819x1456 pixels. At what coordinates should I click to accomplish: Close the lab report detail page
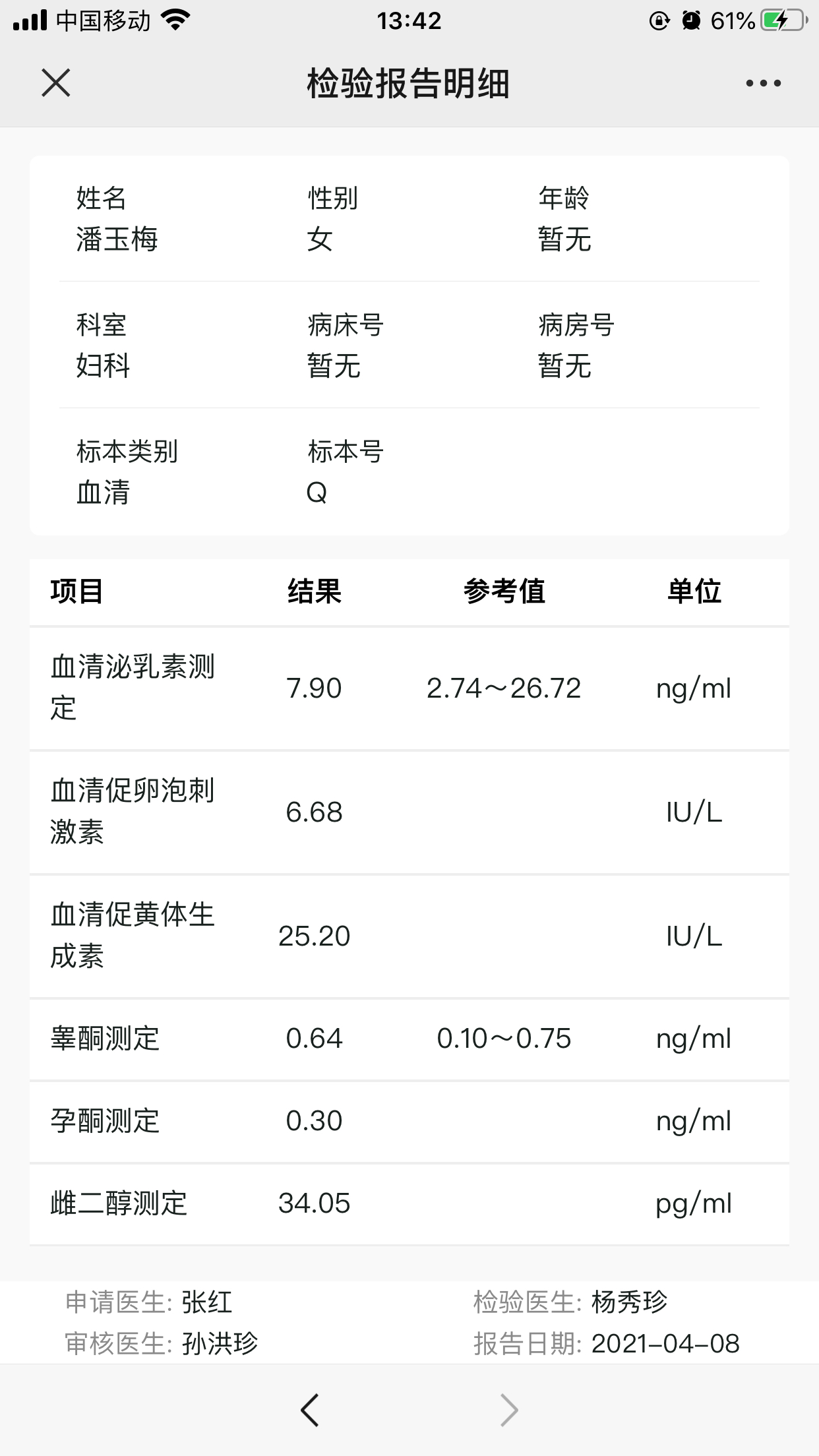(56, 83)
